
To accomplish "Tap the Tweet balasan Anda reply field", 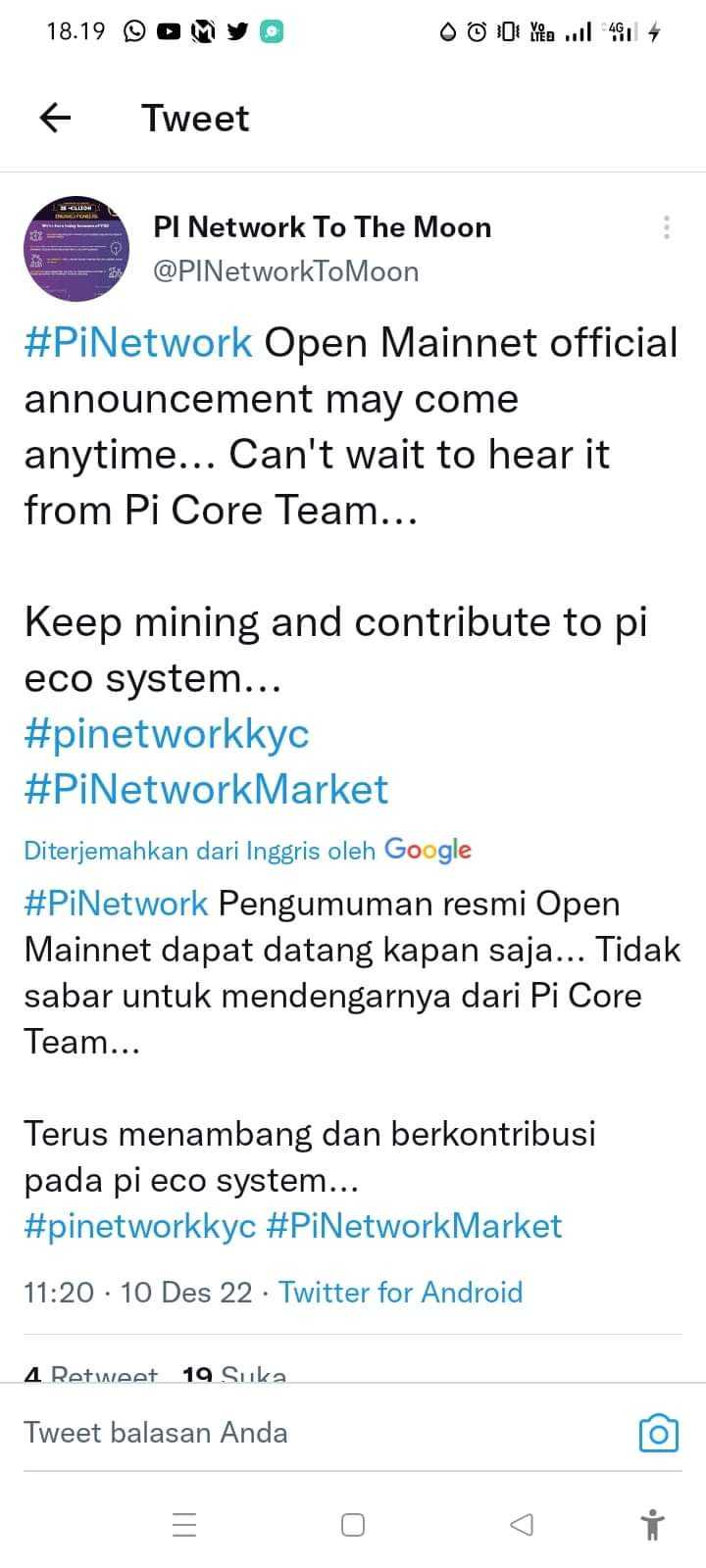I will [294, 1433].
